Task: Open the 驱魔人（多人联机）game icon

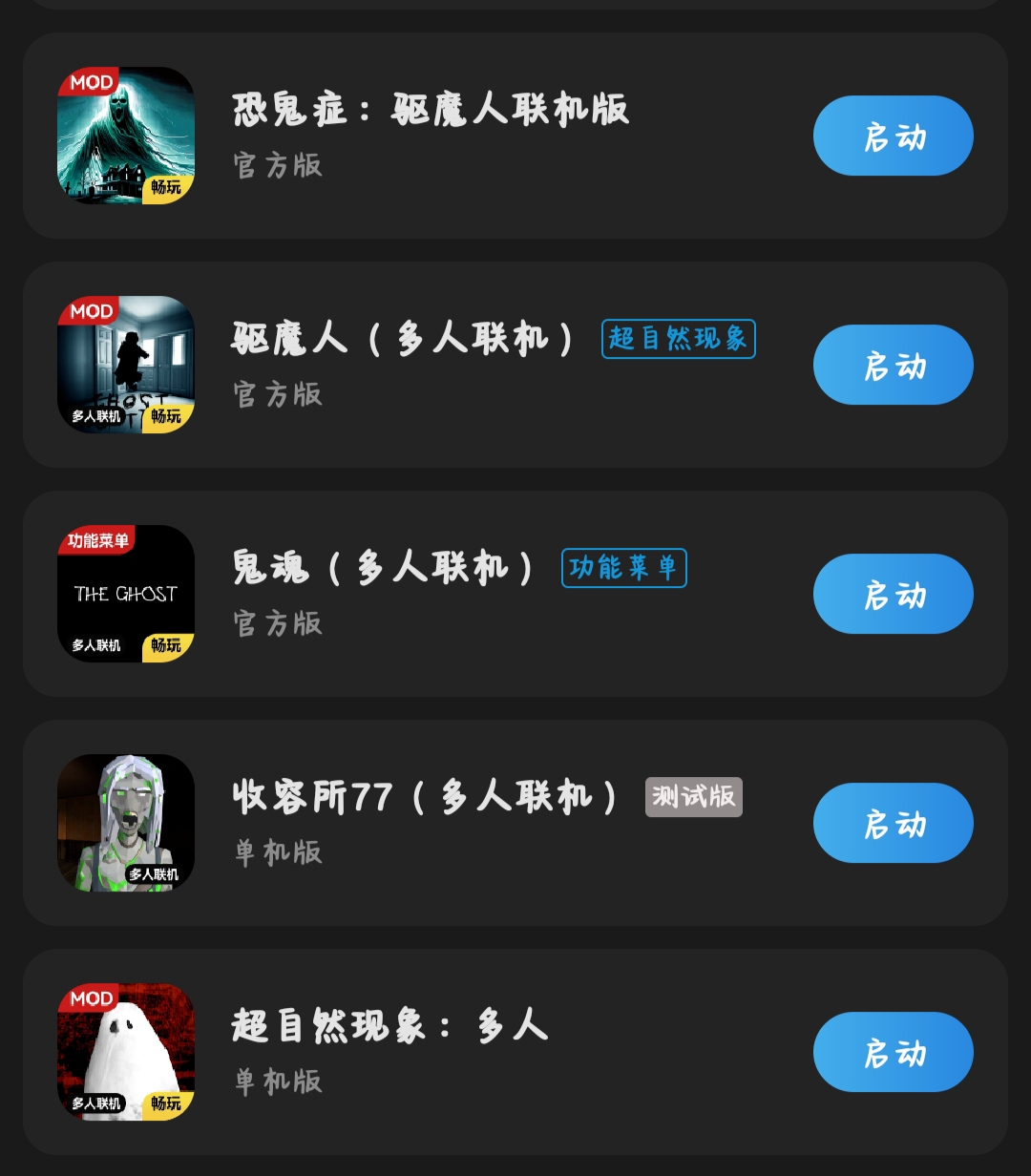Action: 126,365
